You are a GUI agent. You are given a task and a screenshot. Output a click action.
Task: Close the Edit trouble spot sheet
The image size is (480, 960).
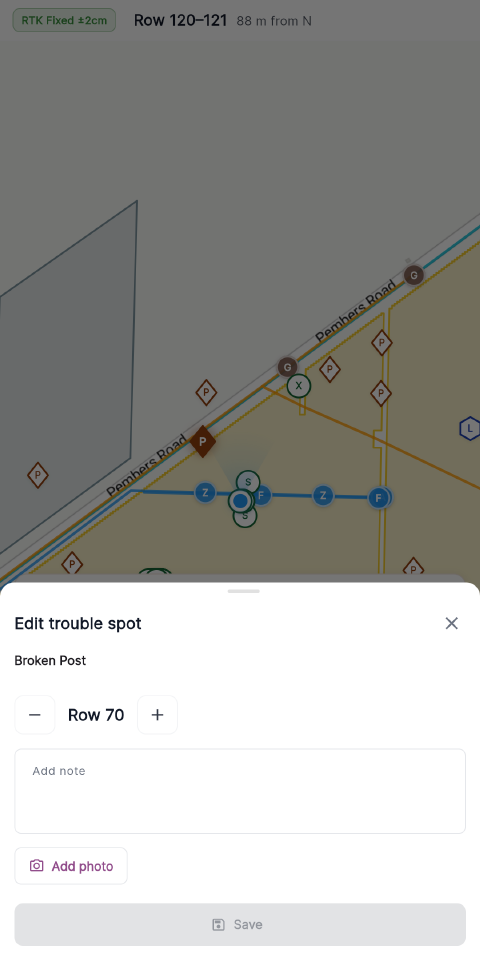pyautogui.click(x=451, y=623)
